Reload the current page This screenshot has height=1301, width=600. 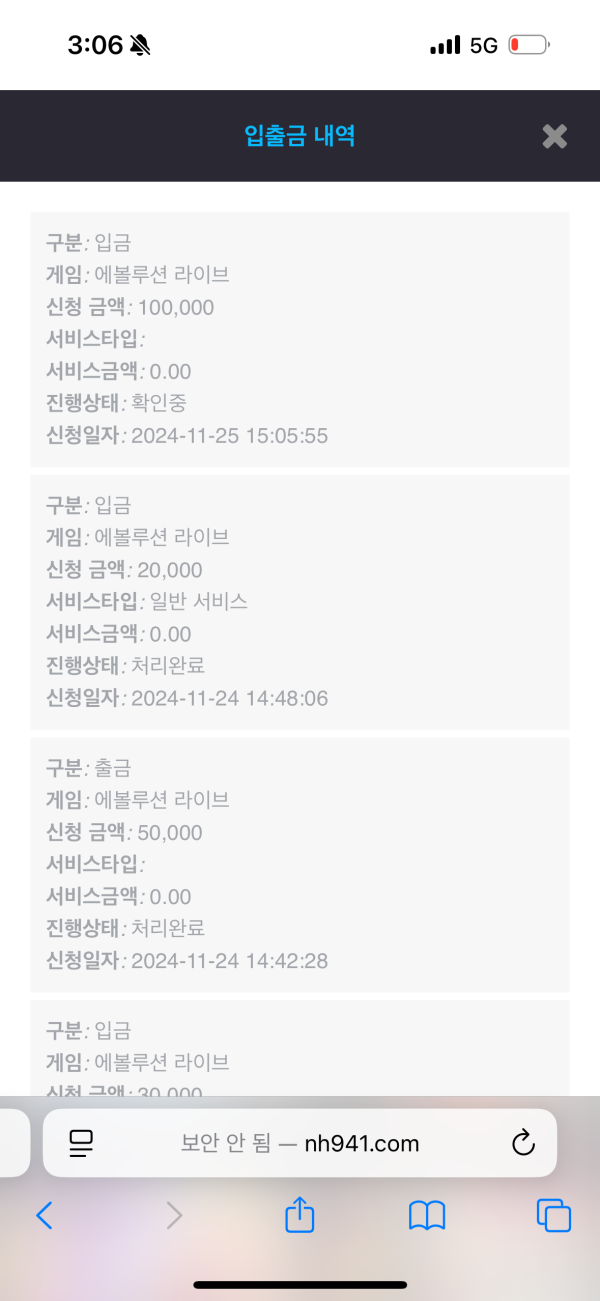[x=523, y=1143]
